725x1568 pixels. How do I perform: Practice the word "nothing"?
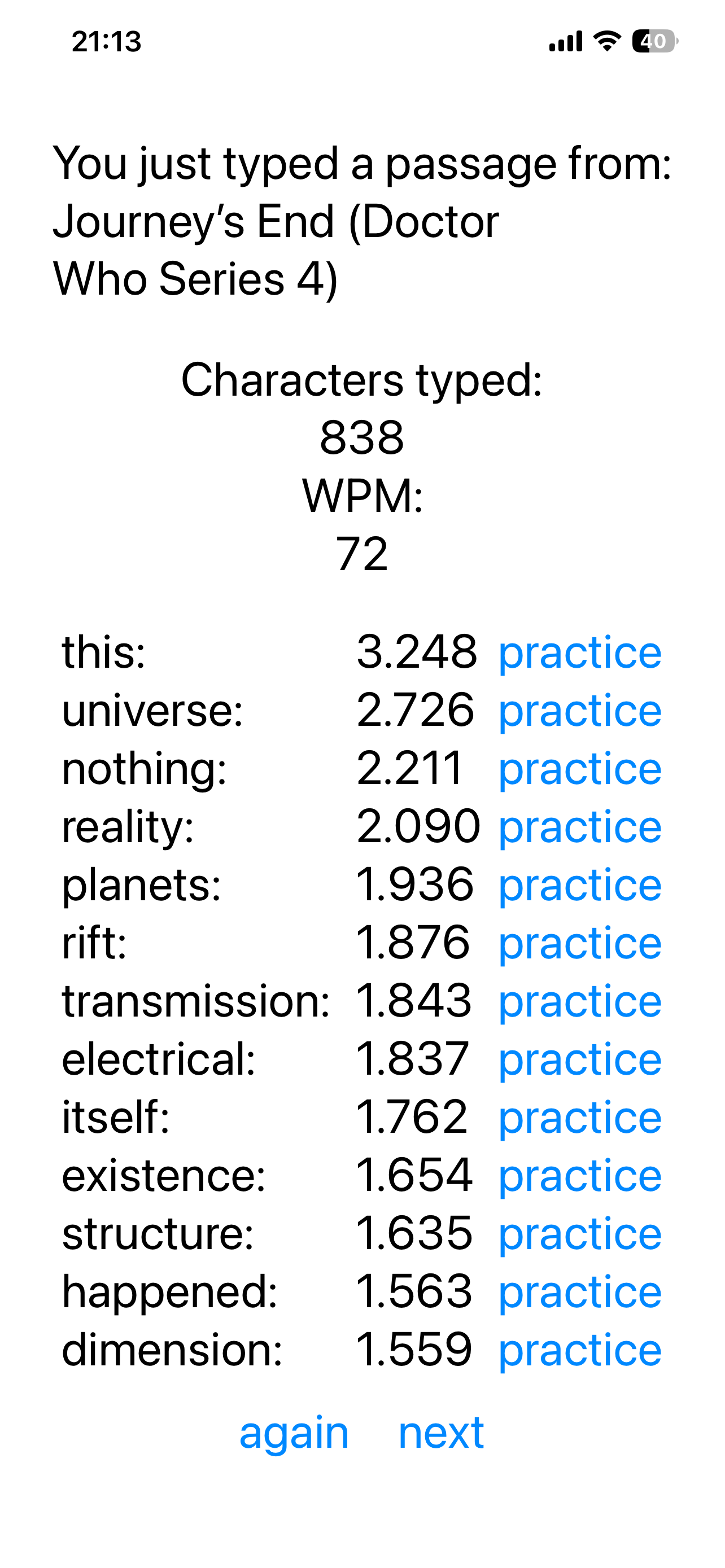[579, 769]
